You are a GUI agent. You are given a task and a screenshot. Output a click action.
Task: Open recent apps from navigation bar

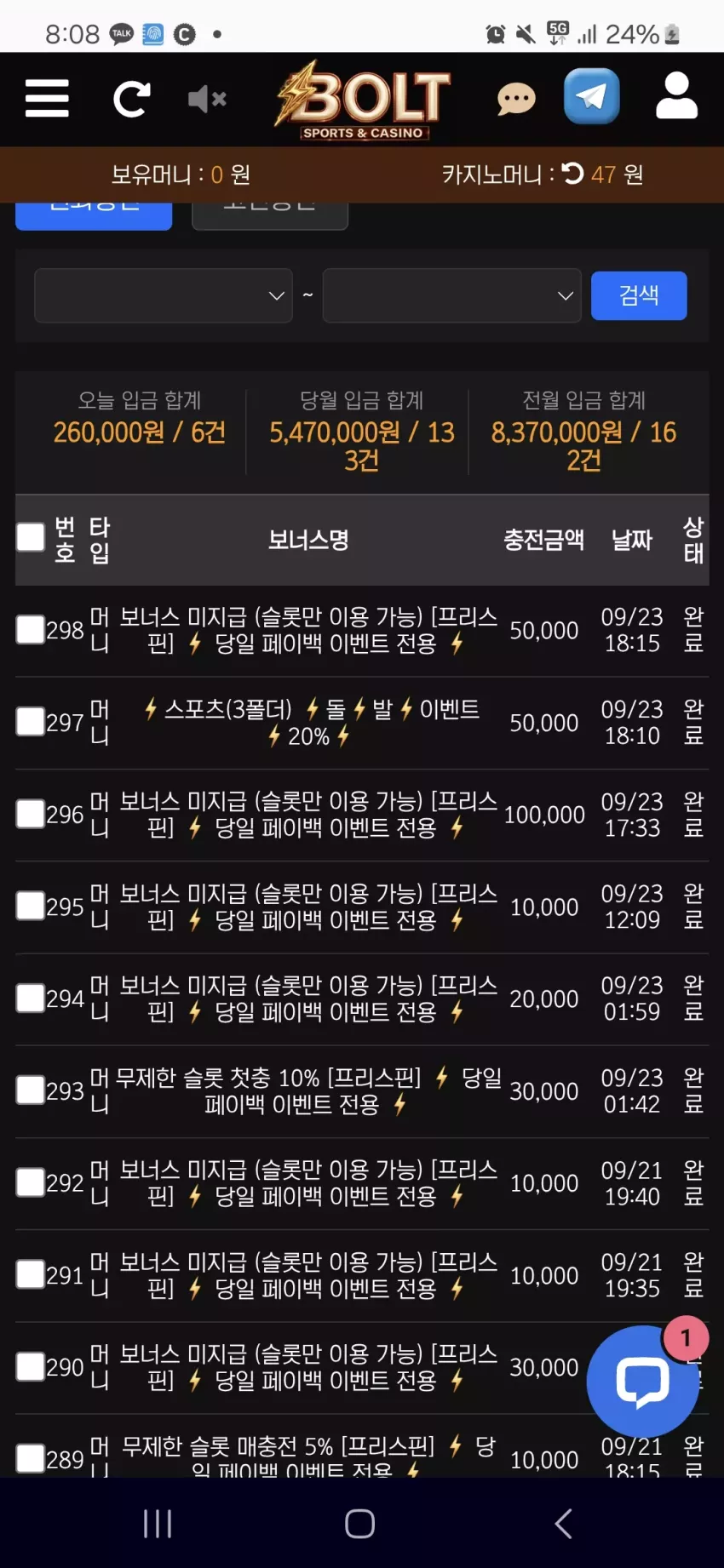(x=158, y=1523)
